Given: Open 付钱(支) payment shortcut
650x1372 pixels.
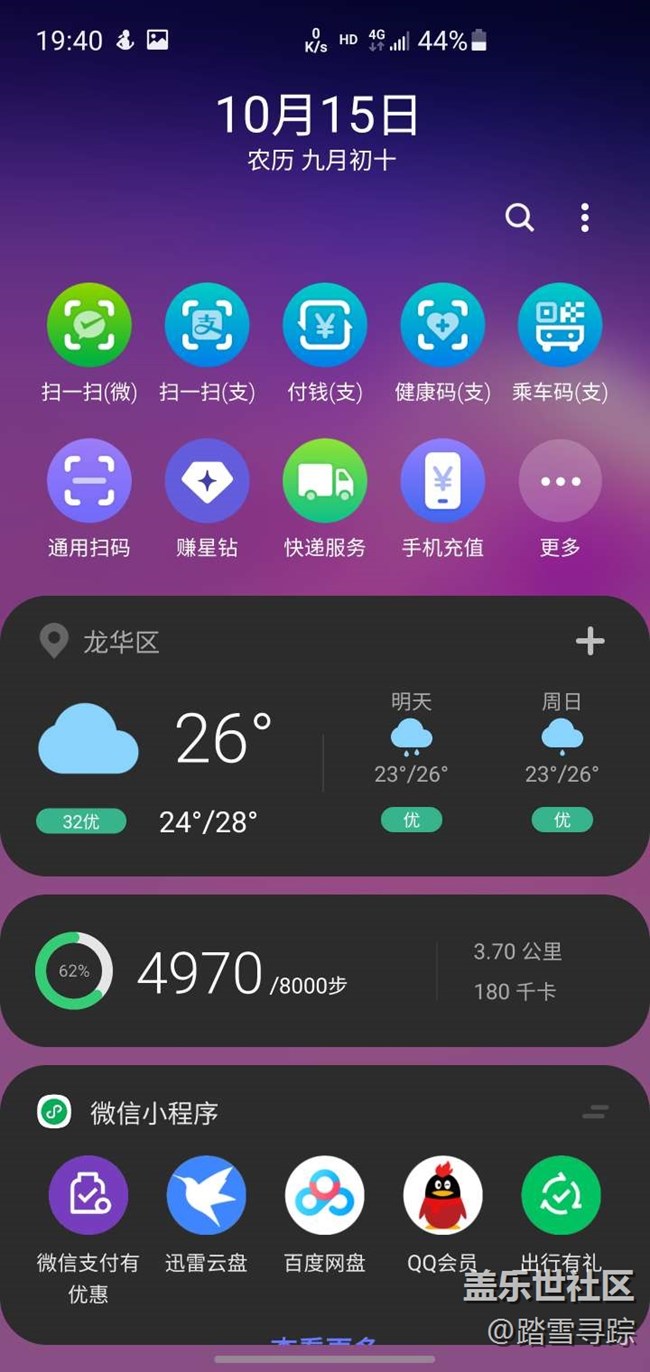Looking at the screenshot, I should point(325,326).
